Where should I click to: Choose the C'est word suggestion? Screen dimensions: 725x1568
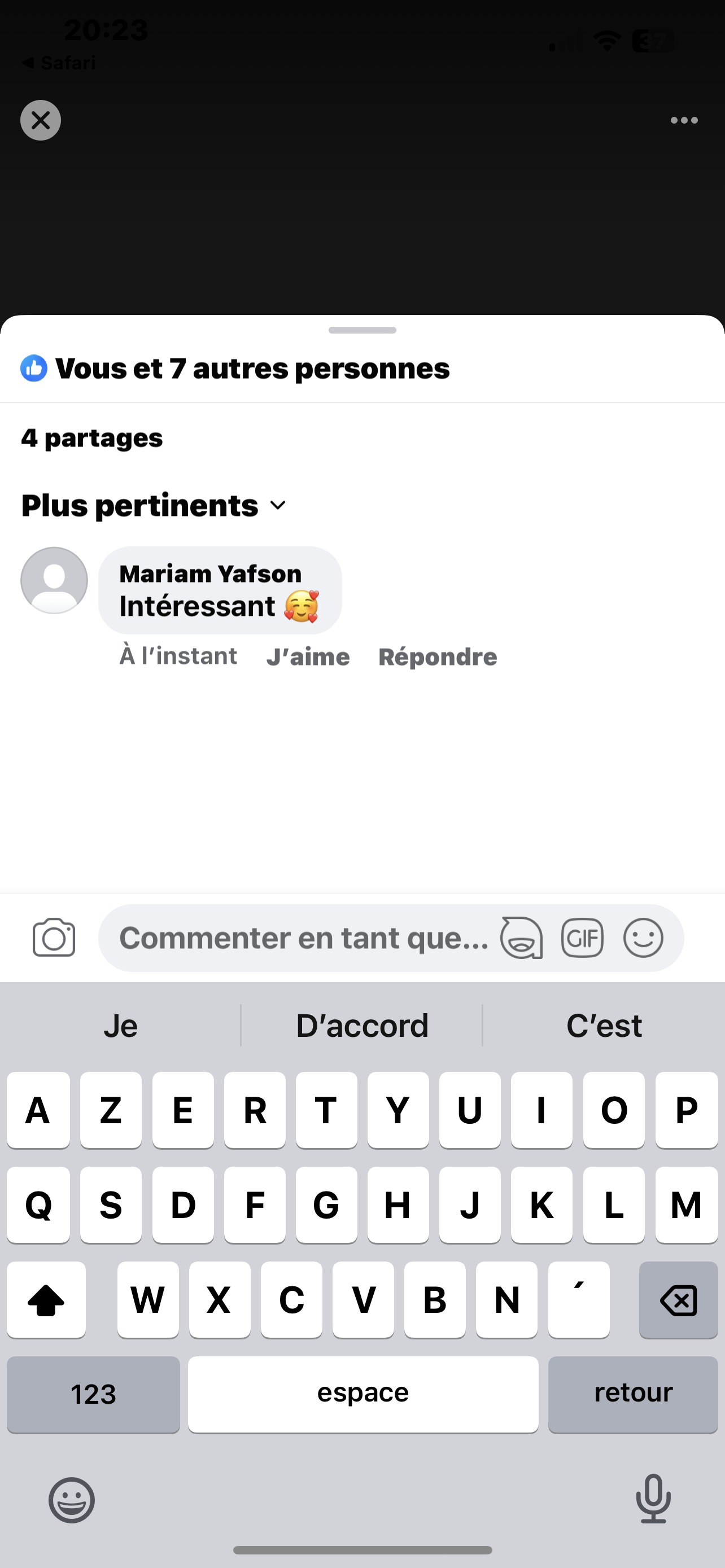pyautogui.click(x=604, y=1026)
